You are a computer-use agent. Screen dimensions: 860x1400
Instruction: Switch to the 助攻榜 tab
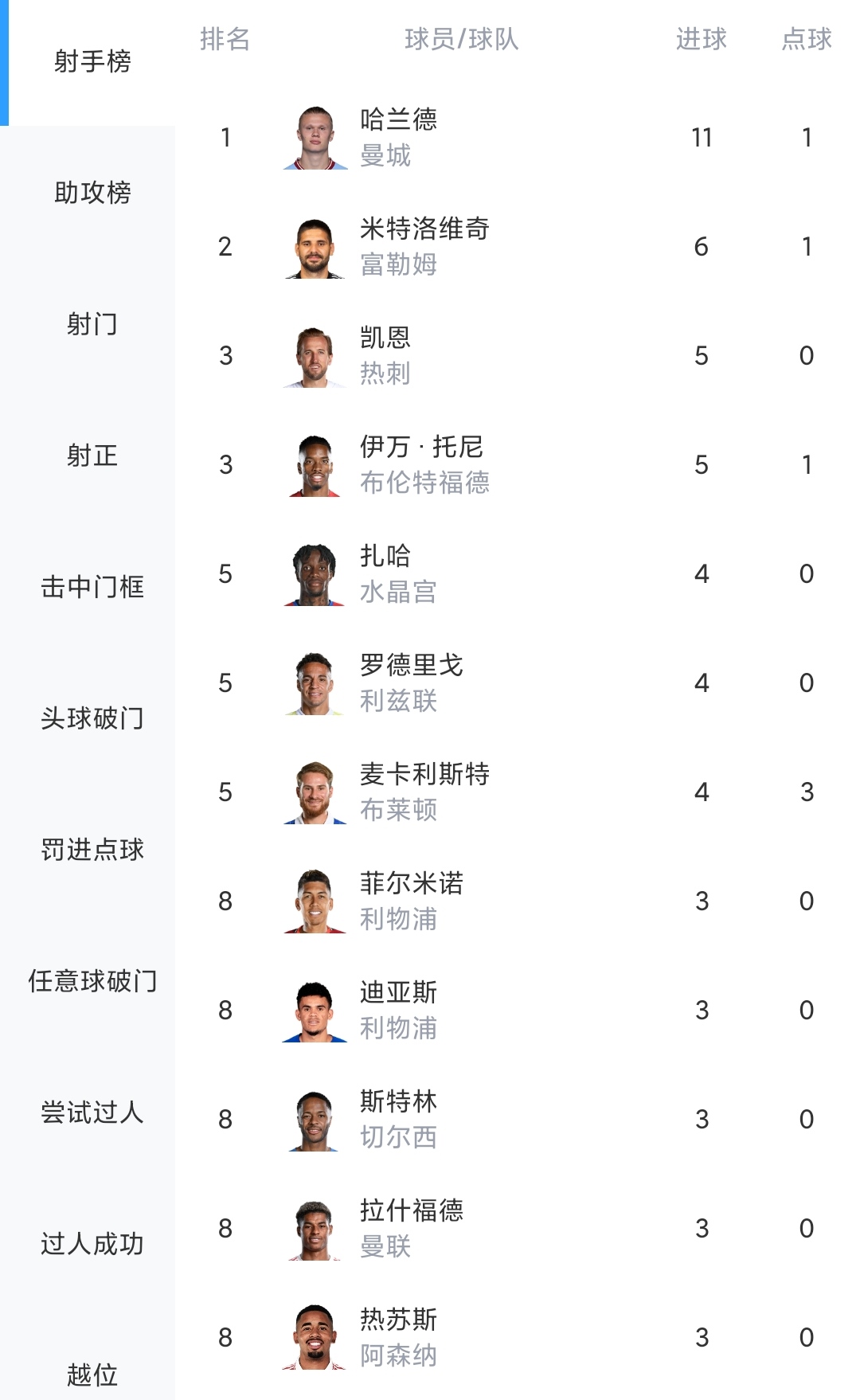coord(92,192)
